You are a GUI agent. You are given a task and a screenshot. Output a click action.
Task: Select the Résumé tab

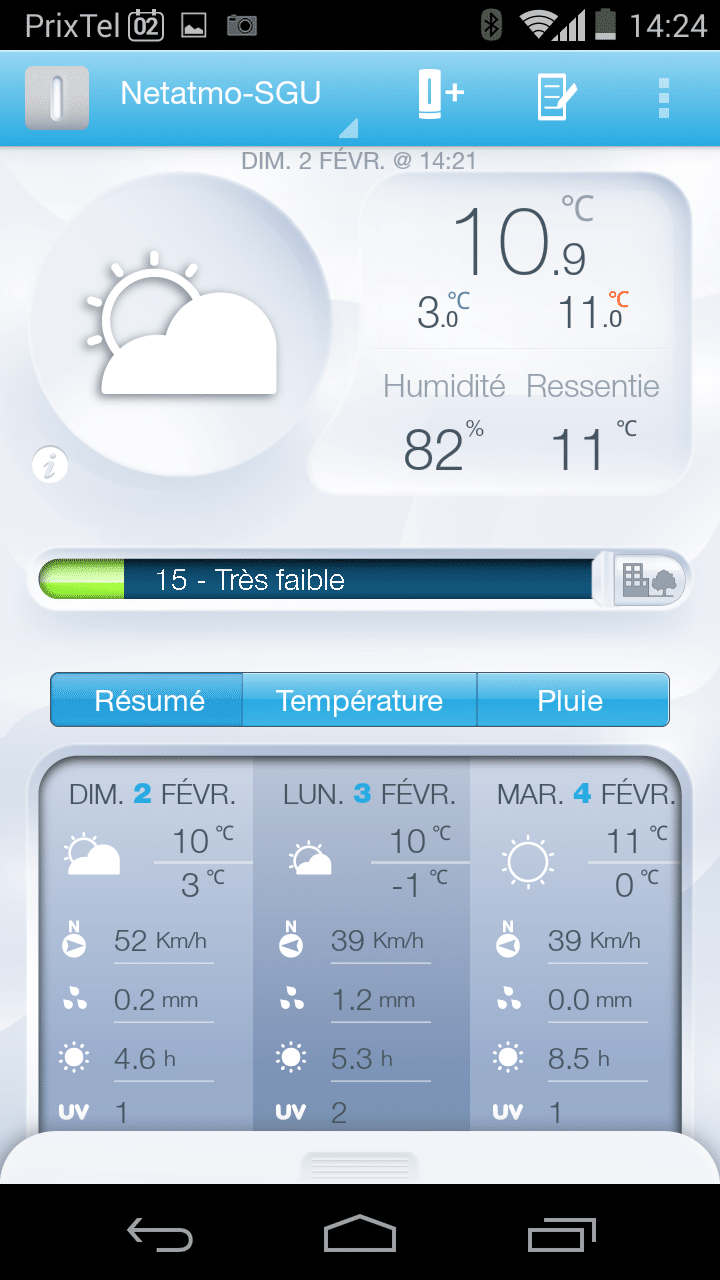147,700
